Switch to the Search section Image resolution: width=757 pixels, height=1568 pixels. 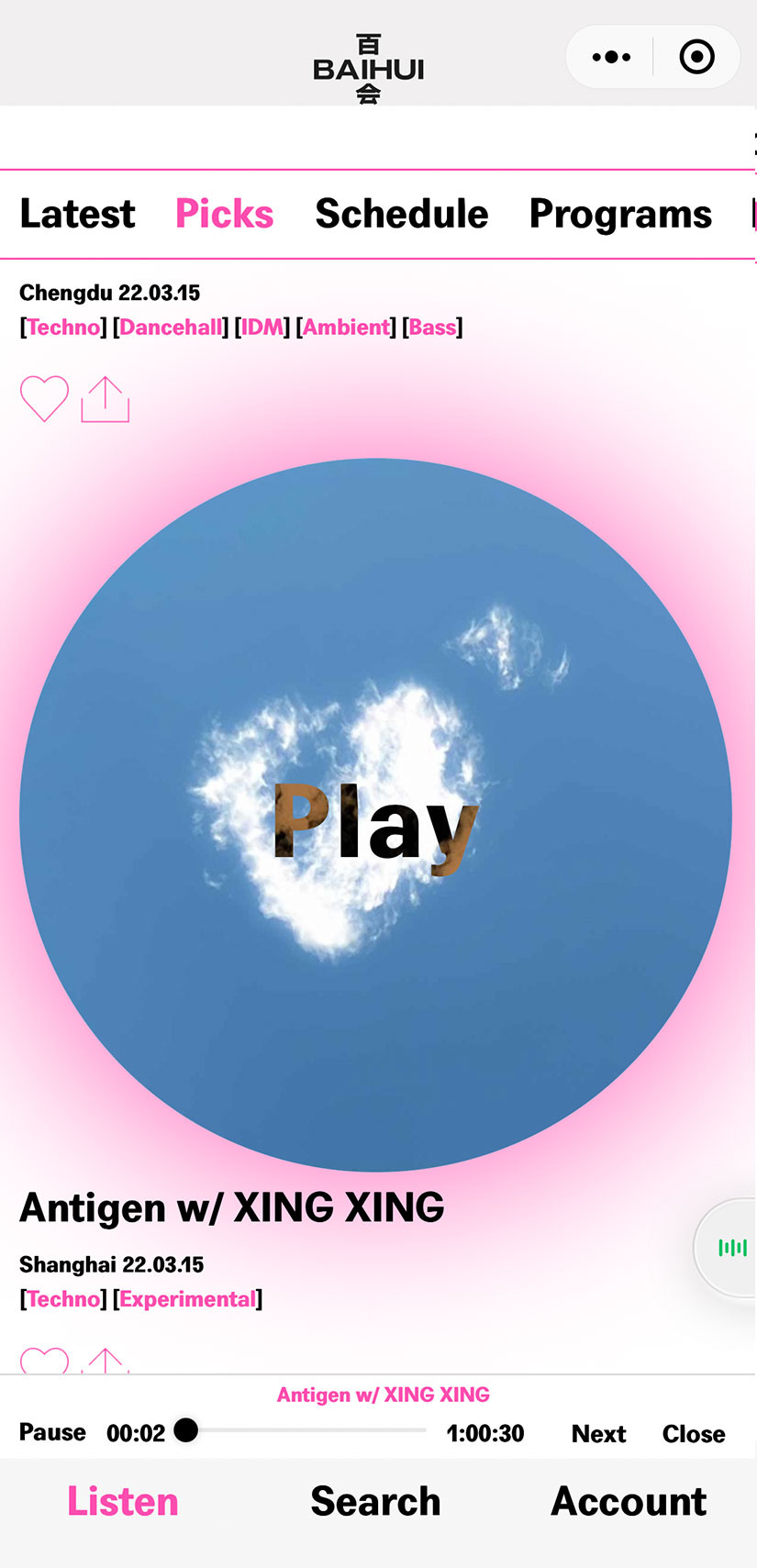(x=375, y=1502)
